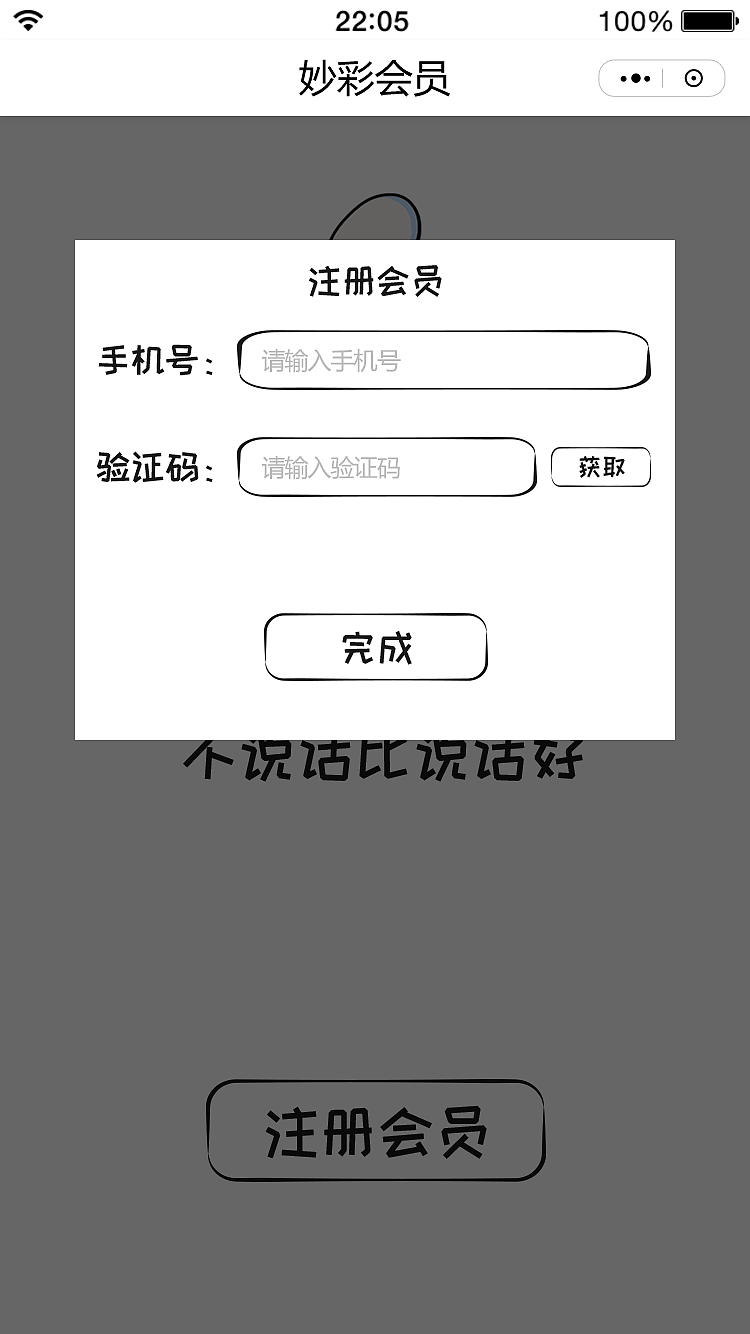Open the mini-program more options (•••) menu
This screenshot has height=1334, width=750.
(x=633, y=77)
